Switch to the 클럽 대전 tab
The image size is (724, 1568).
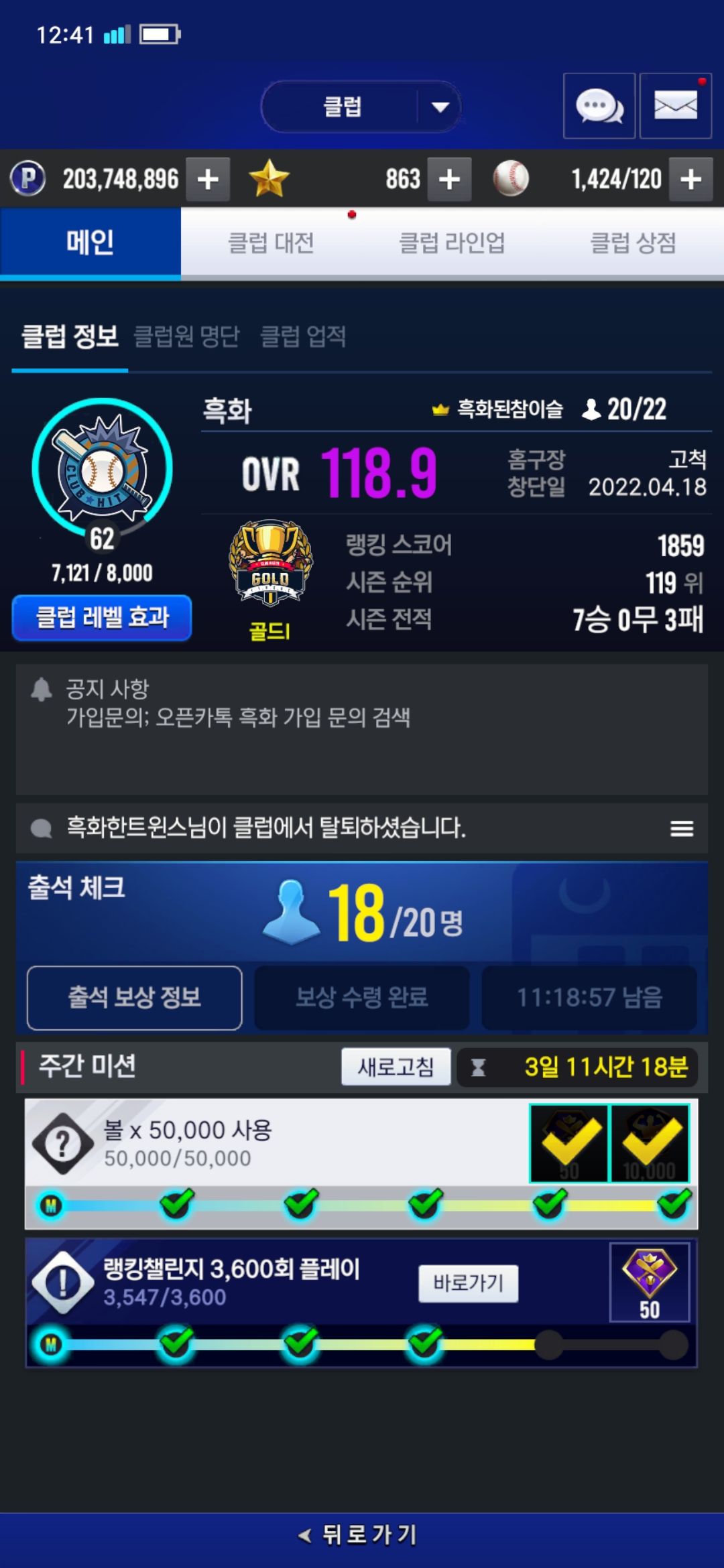(x=271, y=243)
